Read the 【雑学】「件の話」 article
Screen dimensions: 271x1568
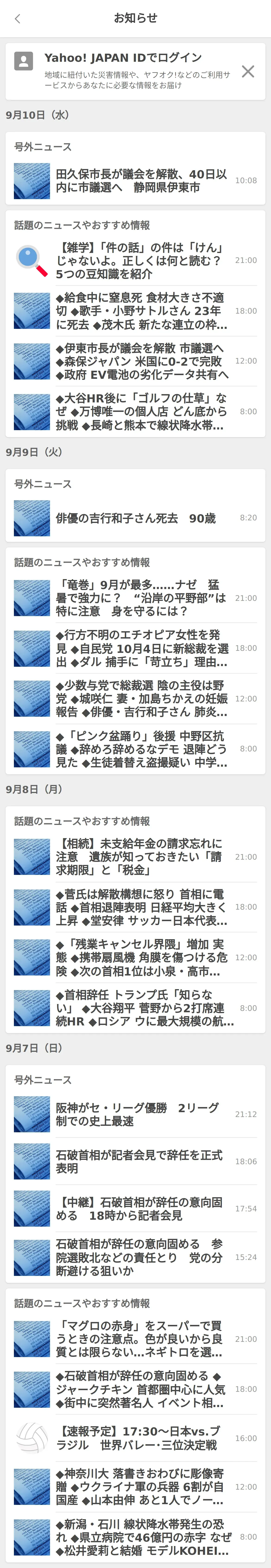point(141,260)
